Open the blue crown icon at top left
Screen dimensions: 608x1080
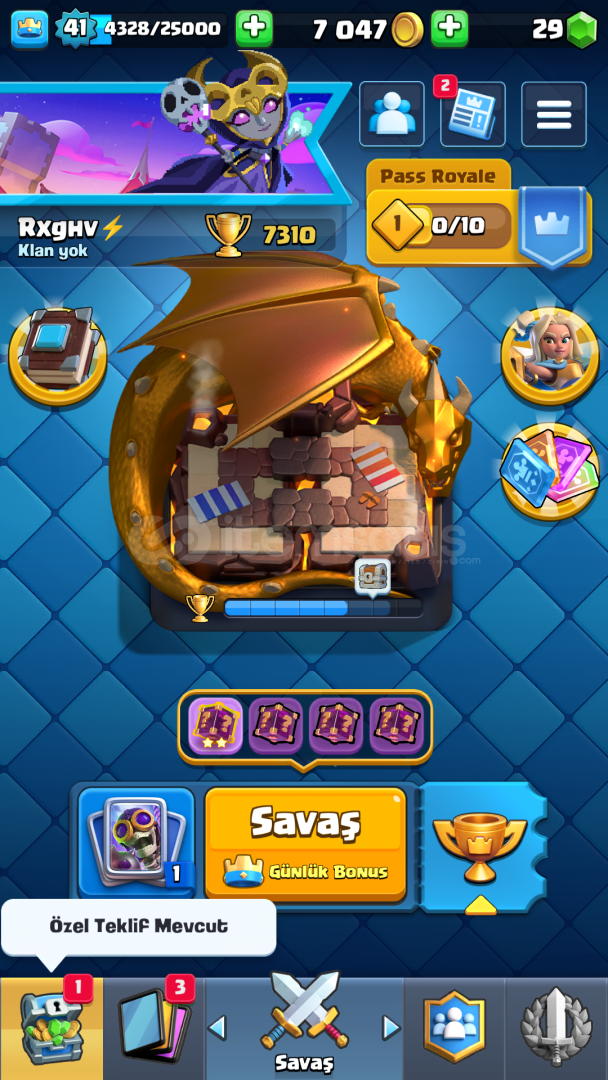tap(30, 29)
